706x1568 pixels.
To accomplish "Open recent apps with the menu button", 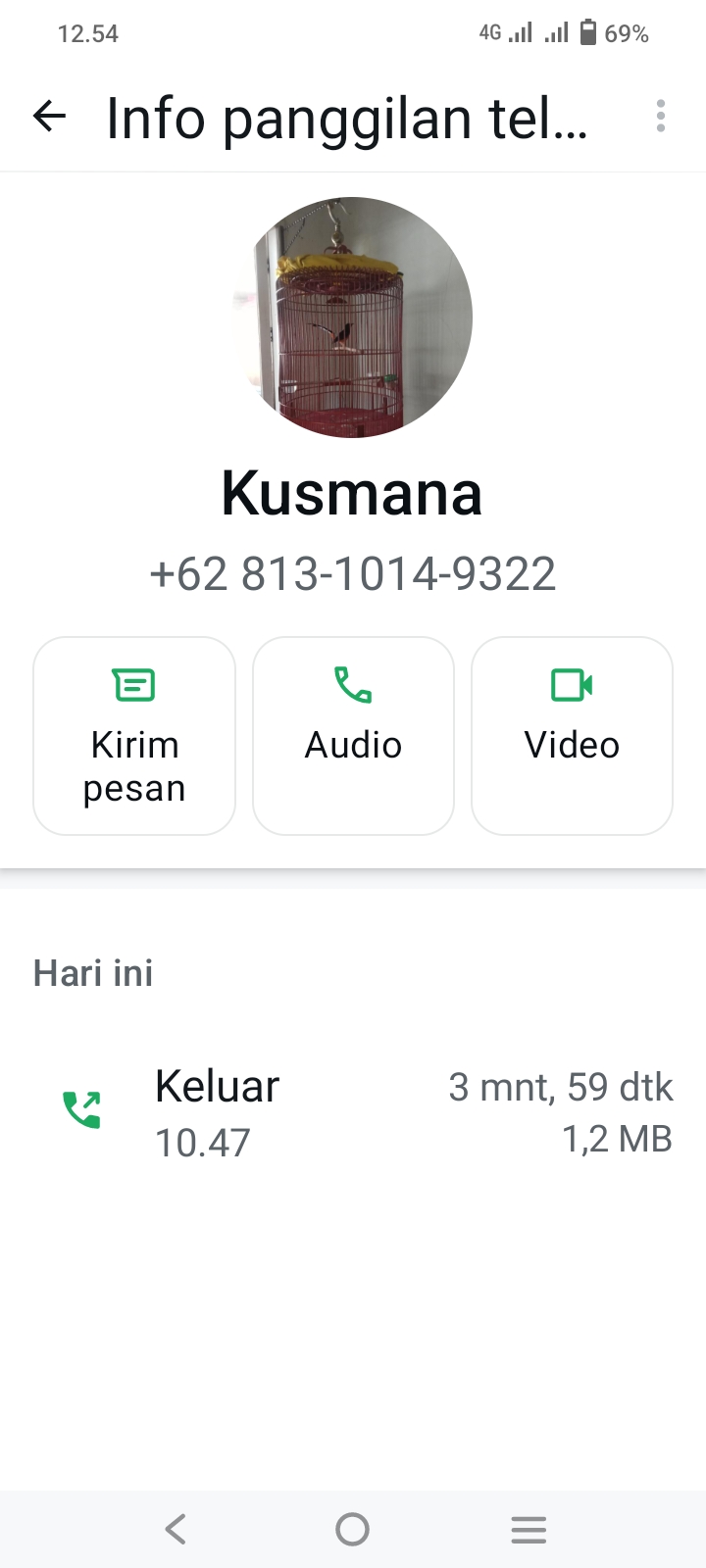I will pyautogui.click(x=529, y=1528).
